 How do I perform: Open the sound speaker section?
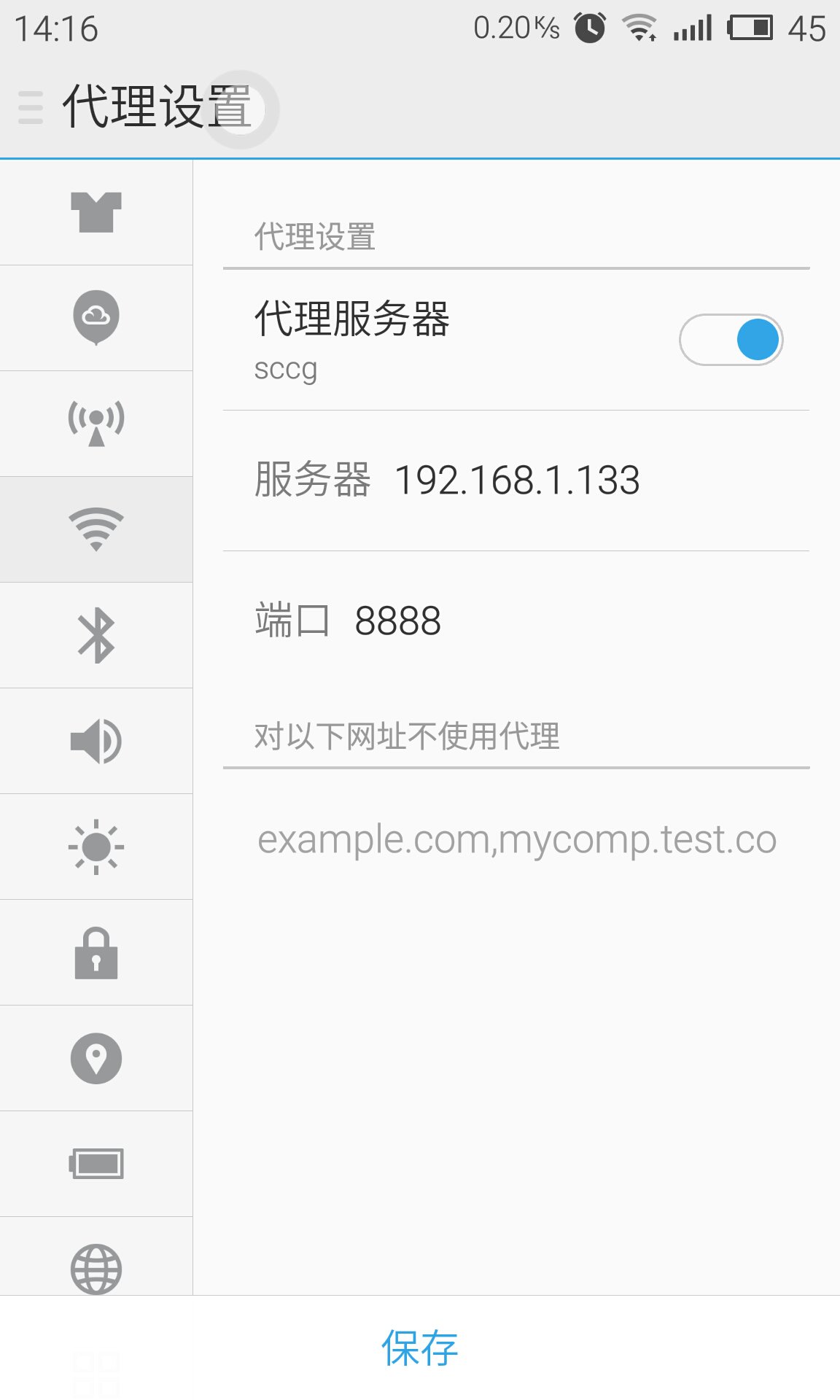96,741
